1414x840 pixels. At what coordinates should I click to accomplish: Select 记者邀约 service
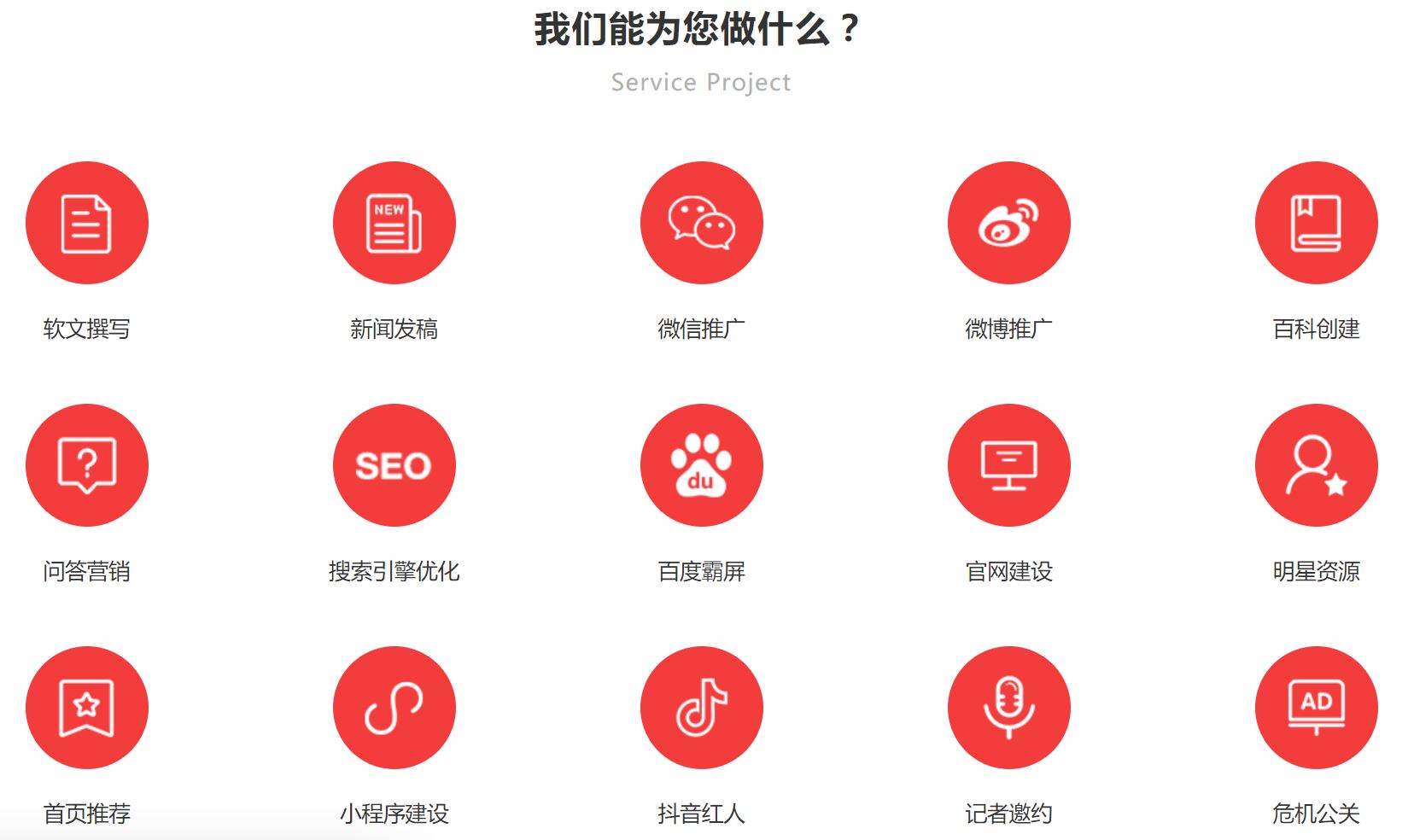click(1008, 708)
